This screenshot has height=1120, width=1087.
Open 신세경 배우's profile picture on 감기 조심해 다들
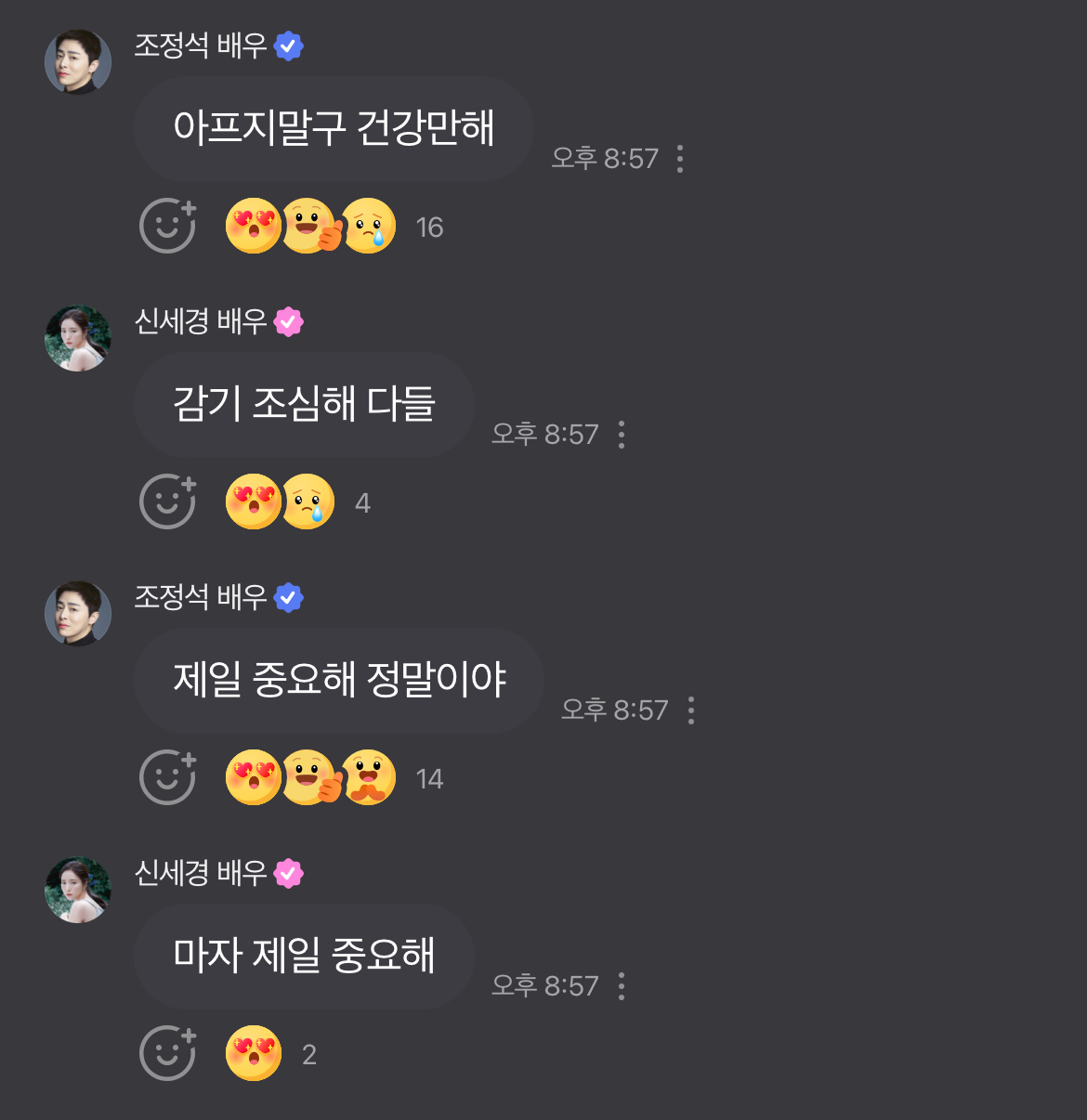[x=78, y=338]
